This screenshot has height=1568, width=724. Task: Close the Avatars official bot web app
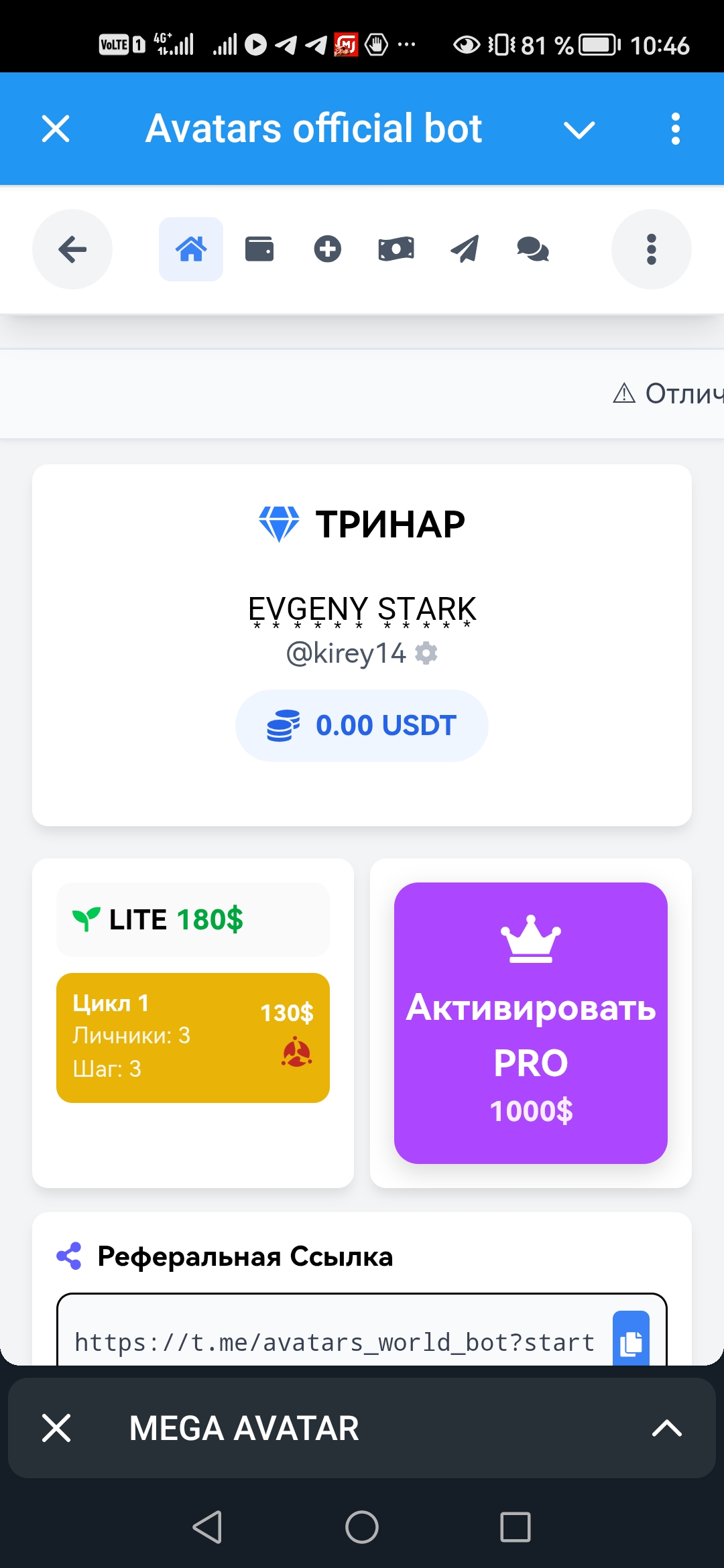pos(56,129)
